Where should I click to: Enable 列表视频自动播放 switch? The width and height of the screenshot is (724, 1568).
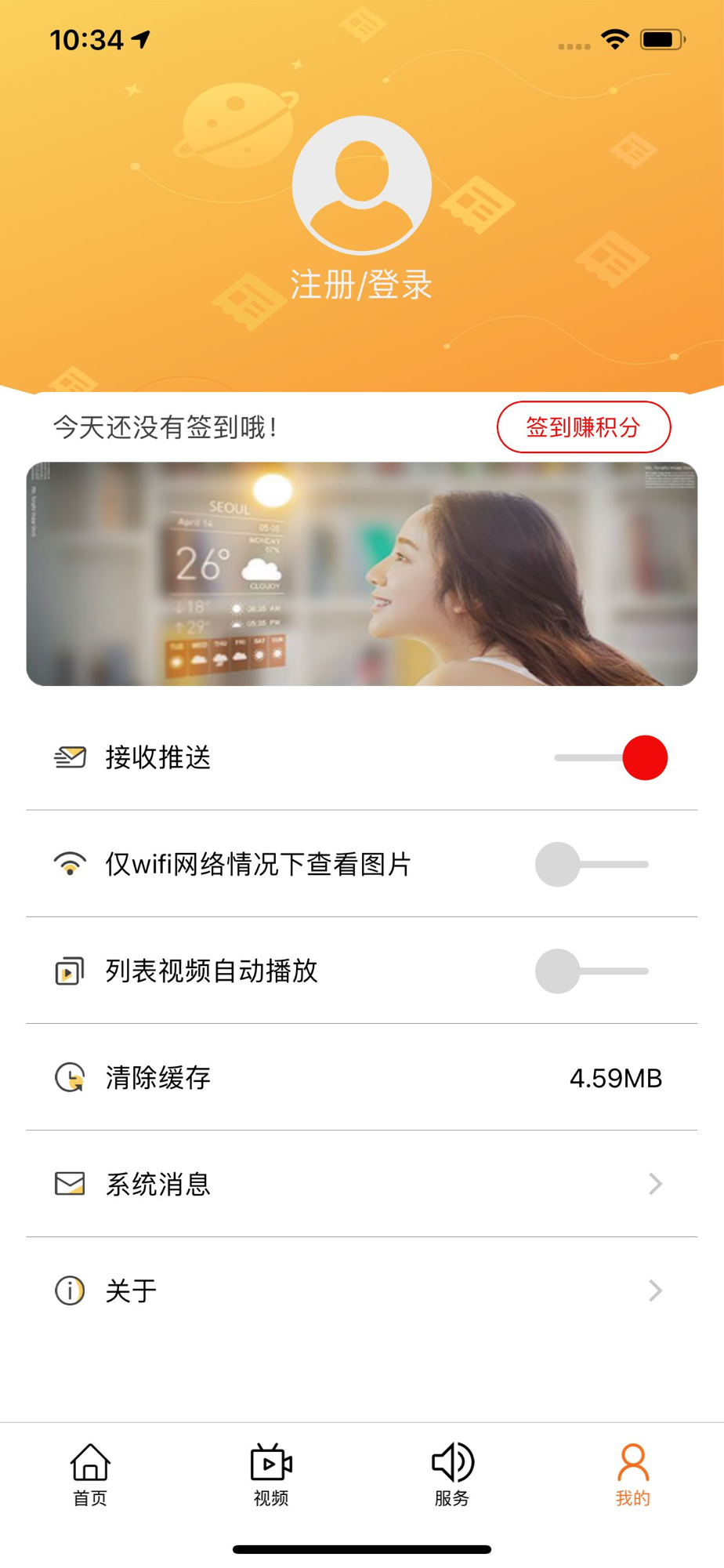(x=592, y=971)
